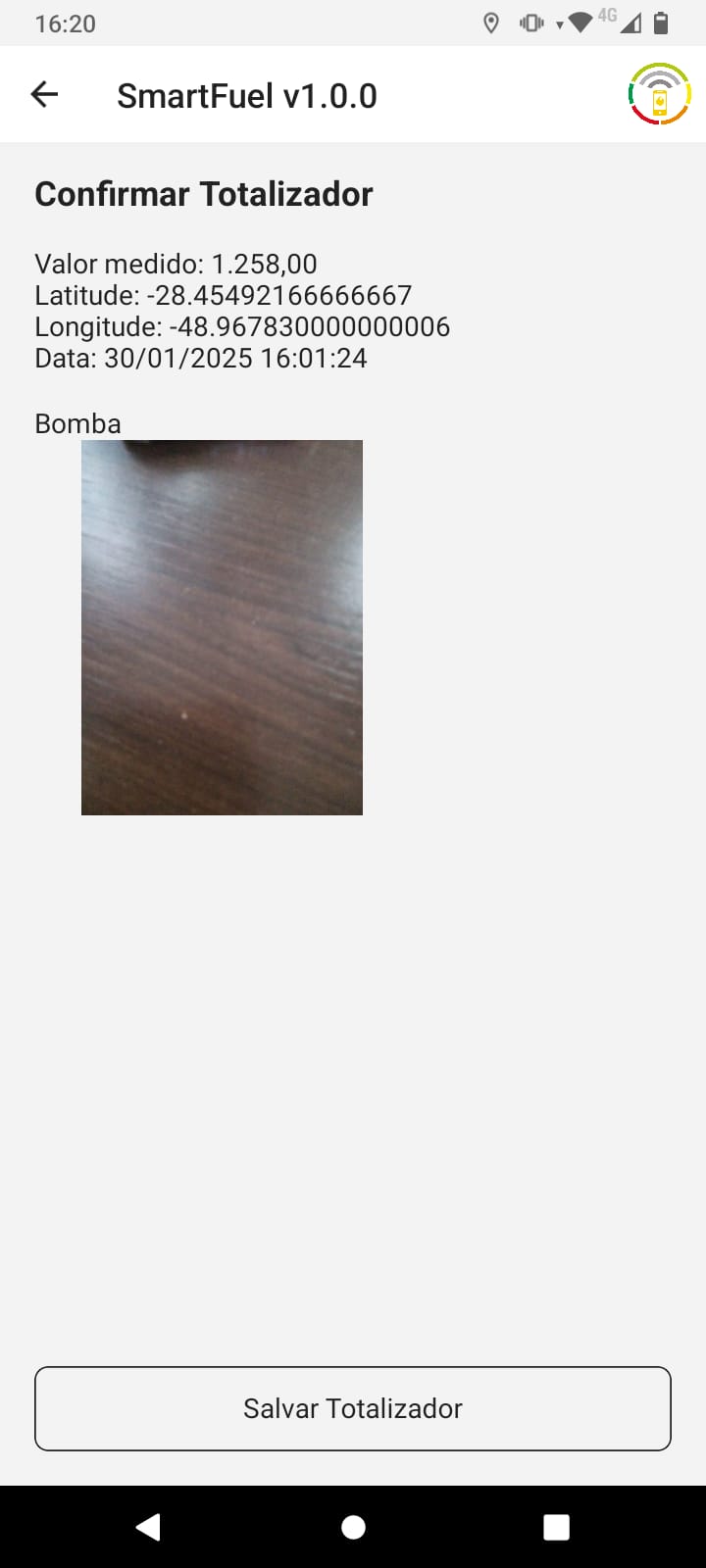Tap the system back navigation button
The image size is (706, 1568).
[148, 1527]
